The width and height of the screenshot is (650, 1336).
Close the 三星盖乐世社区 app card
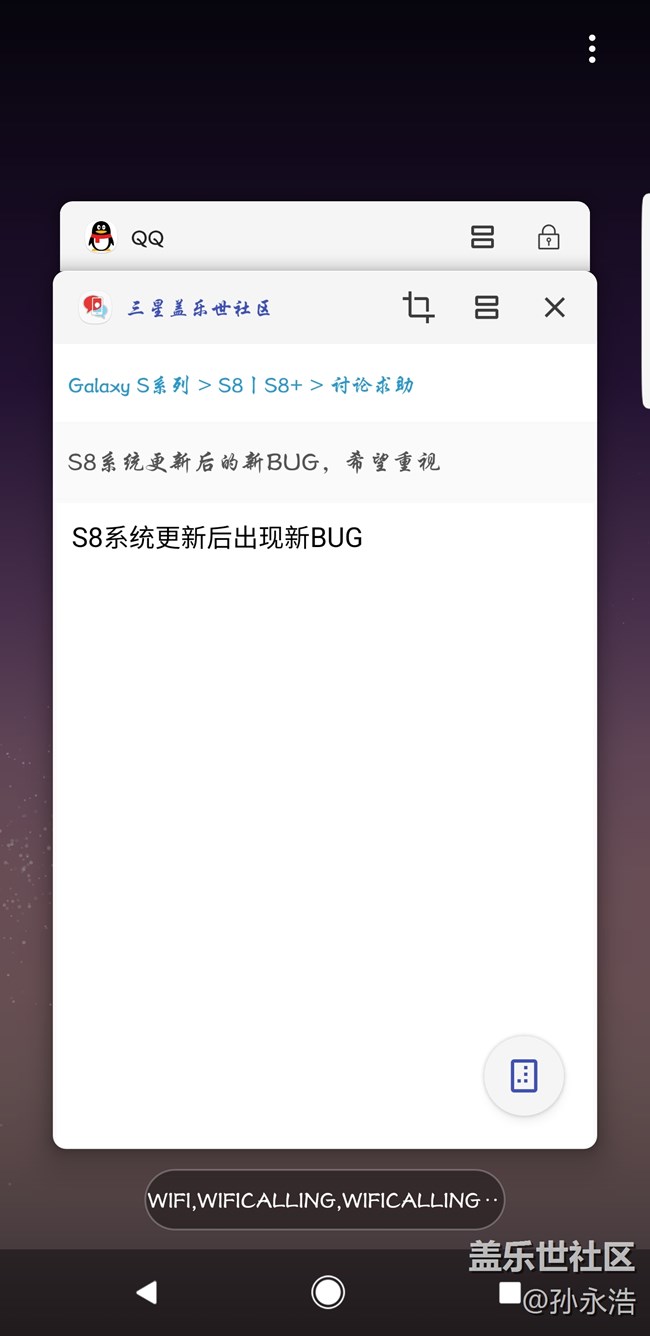tap(554, 307)
